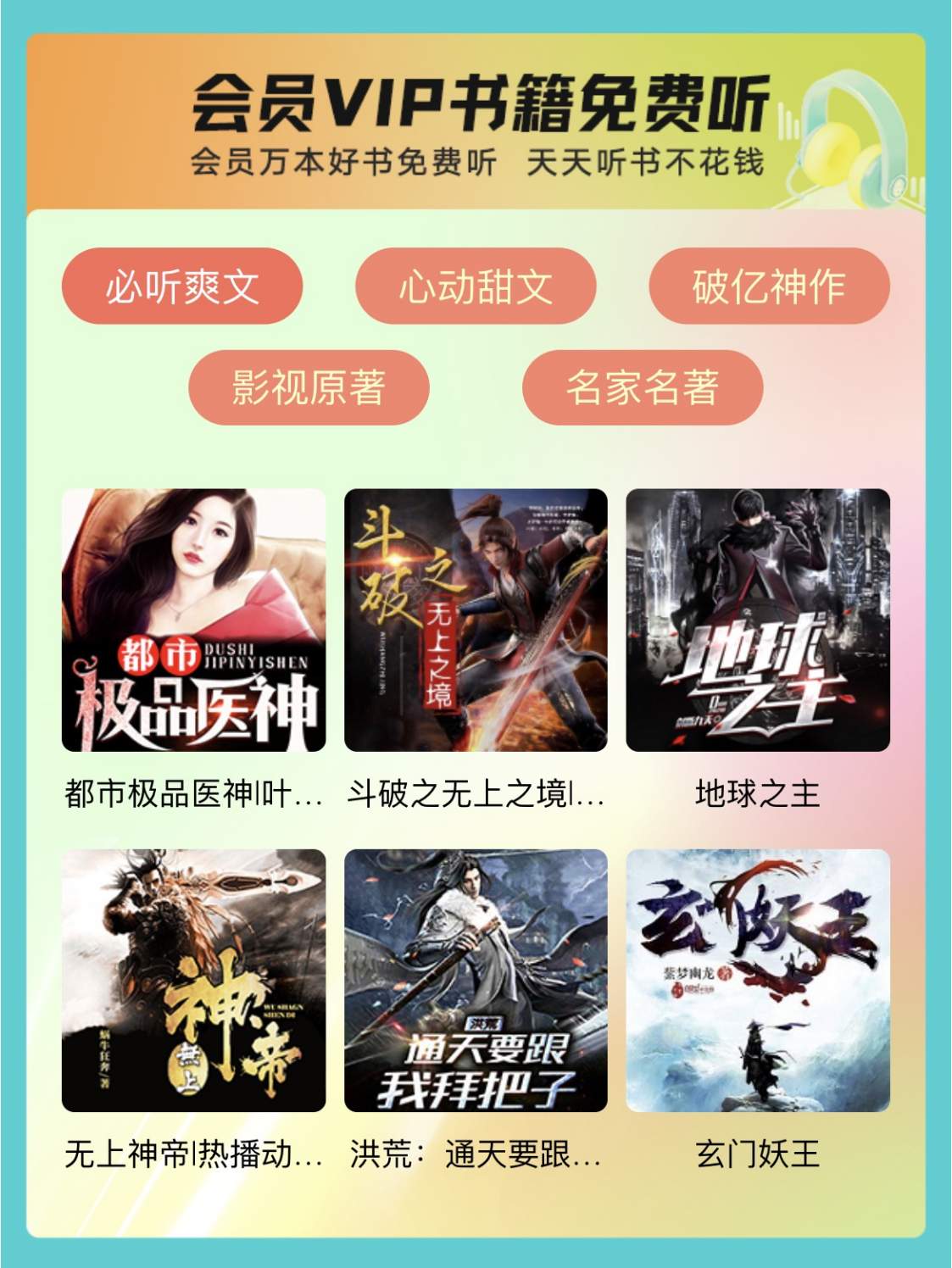Screen dimensions: 952x1268
Task: Choose the 影视原著 category
Action: coord(309,387)
